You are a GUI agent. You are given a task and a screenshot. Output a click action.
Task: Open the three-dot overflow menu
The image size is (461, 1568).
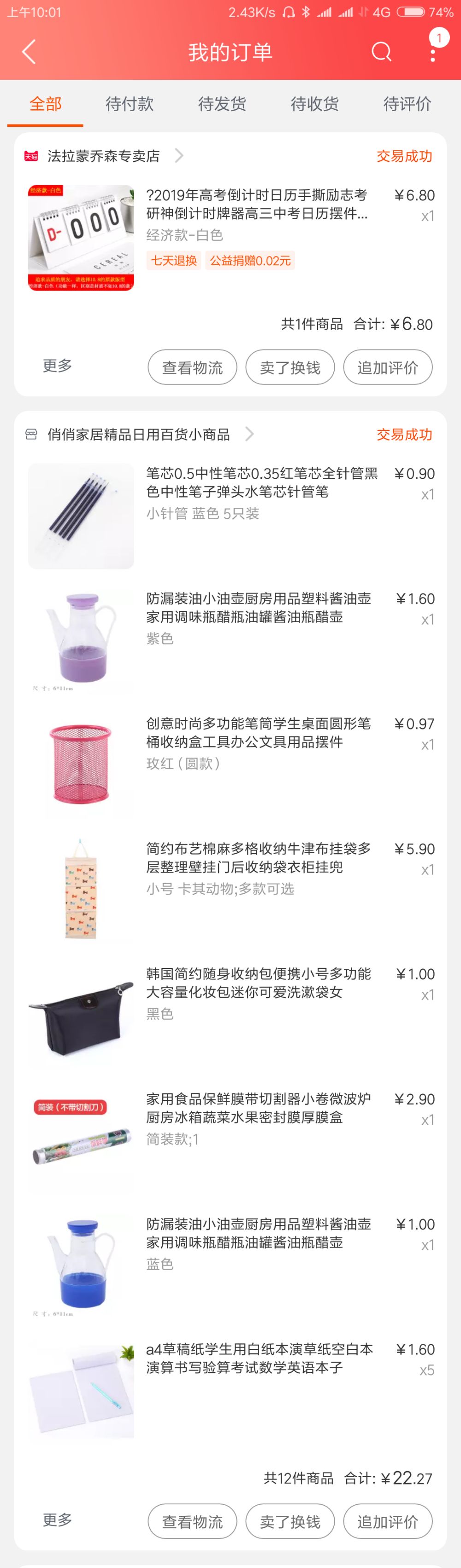tap(432, 53)
